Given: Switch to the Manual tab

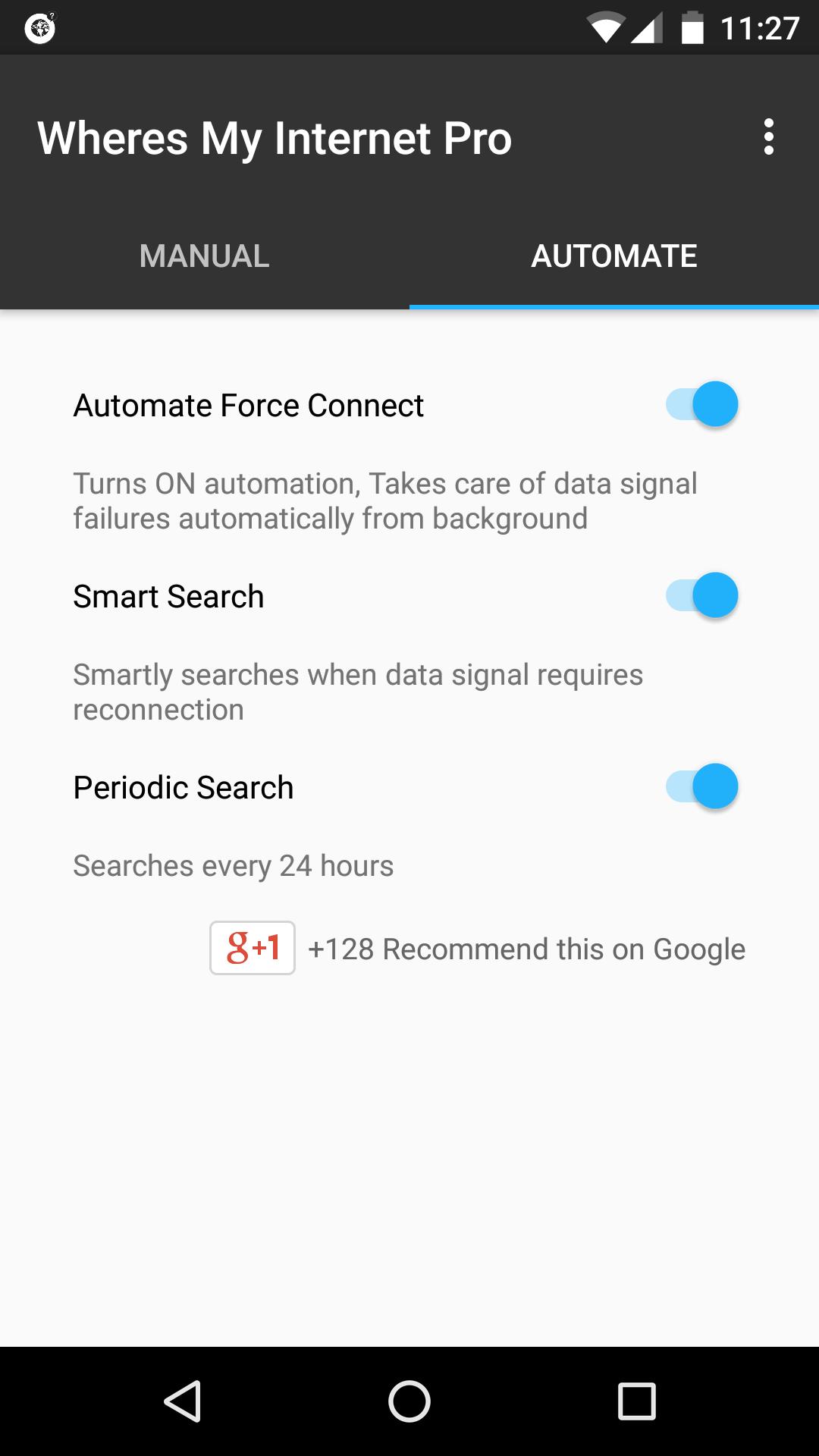Looking at the screenshot, I should (x=205, y=256).
